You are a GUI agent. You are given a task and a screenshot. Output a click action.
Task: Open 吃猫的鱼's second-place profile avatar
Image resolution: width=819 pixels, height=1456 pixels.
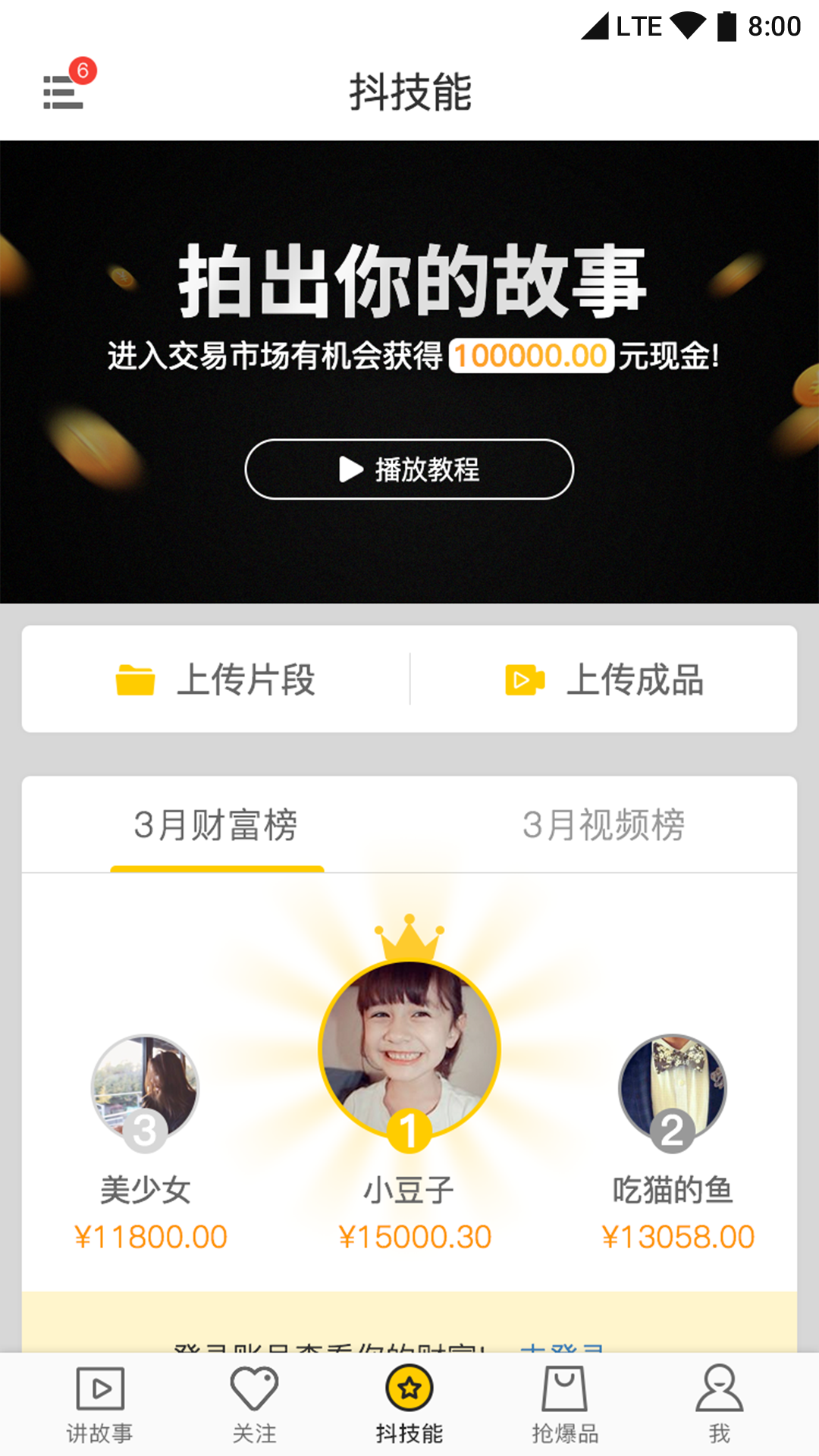point(673,1088)
